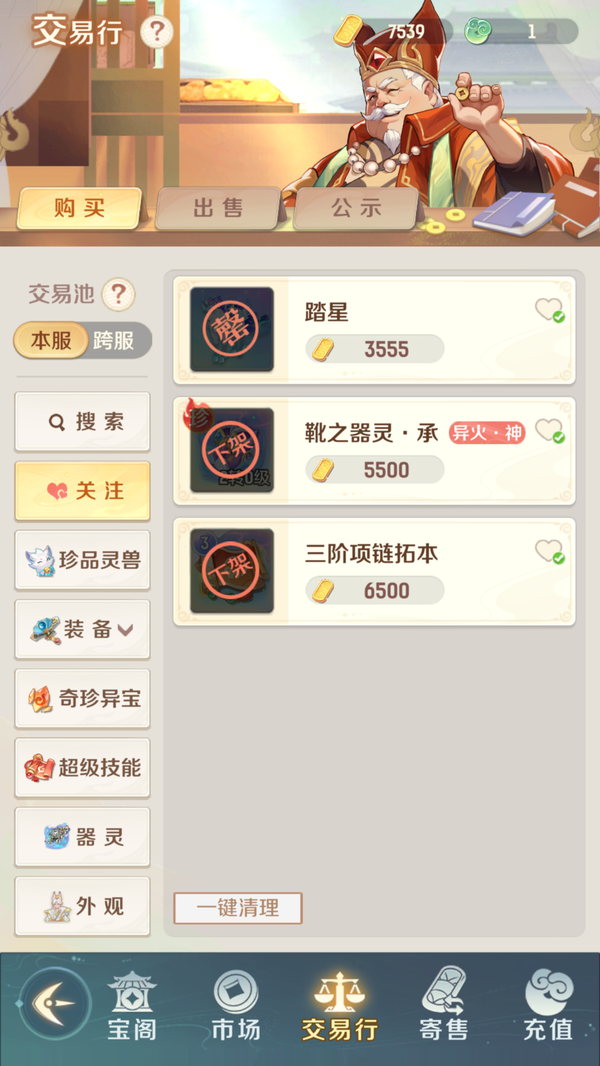Viewport: 600px width, 1066px height.
Task: Tap 一键清理 to clear the list
Action: (x=237, y=908)
